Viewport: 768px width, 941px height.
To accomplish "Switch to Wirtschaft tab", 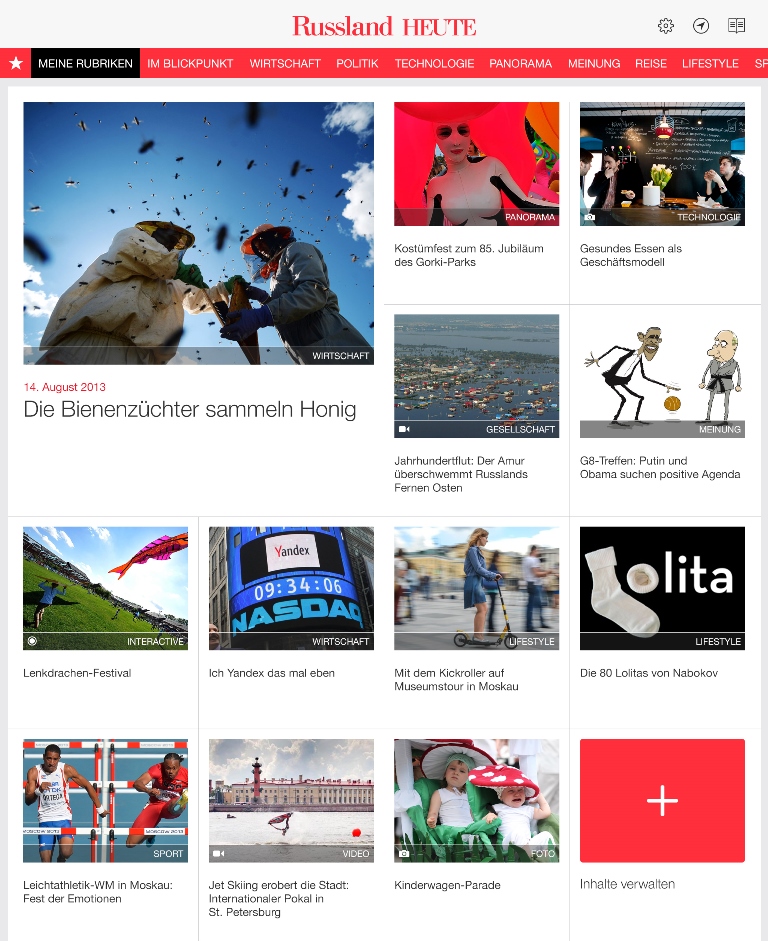I will [x=285, y=63].
